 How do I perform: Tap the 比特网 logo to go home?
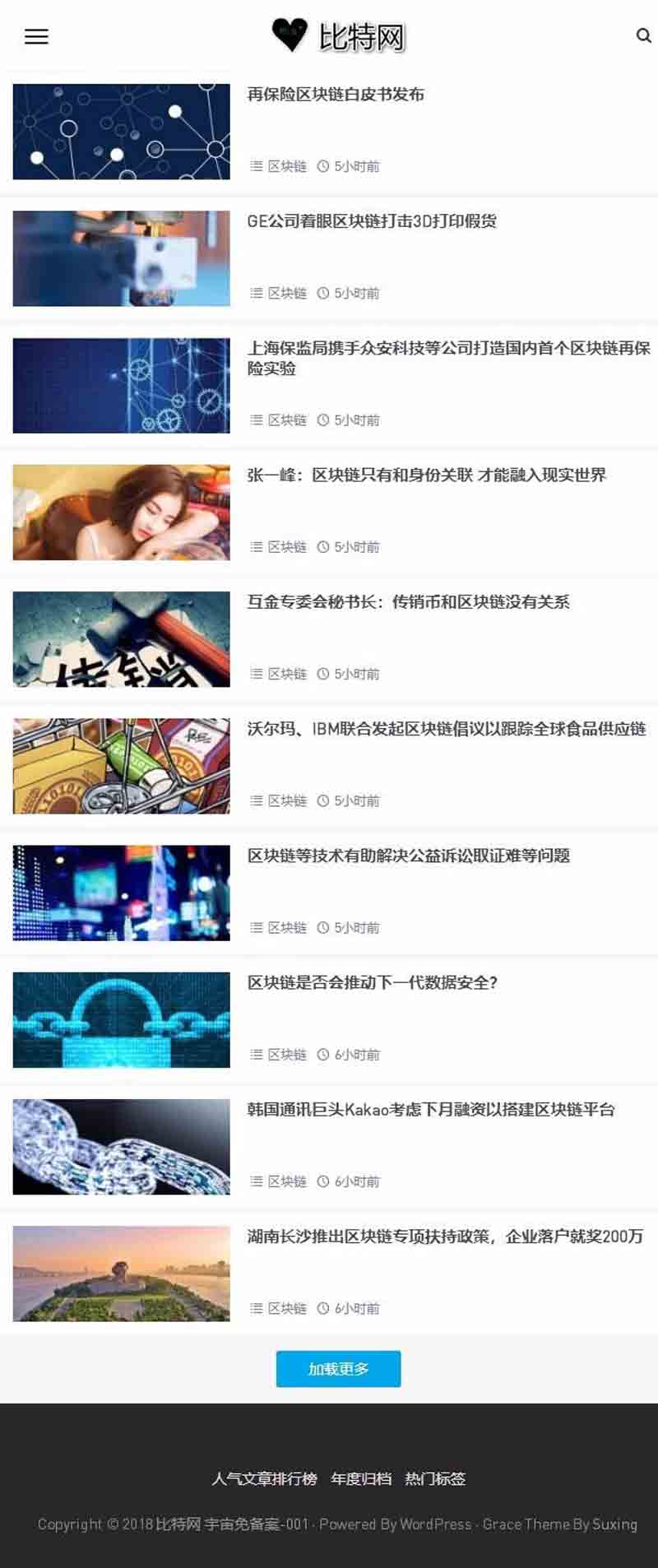tap(339, 36)
